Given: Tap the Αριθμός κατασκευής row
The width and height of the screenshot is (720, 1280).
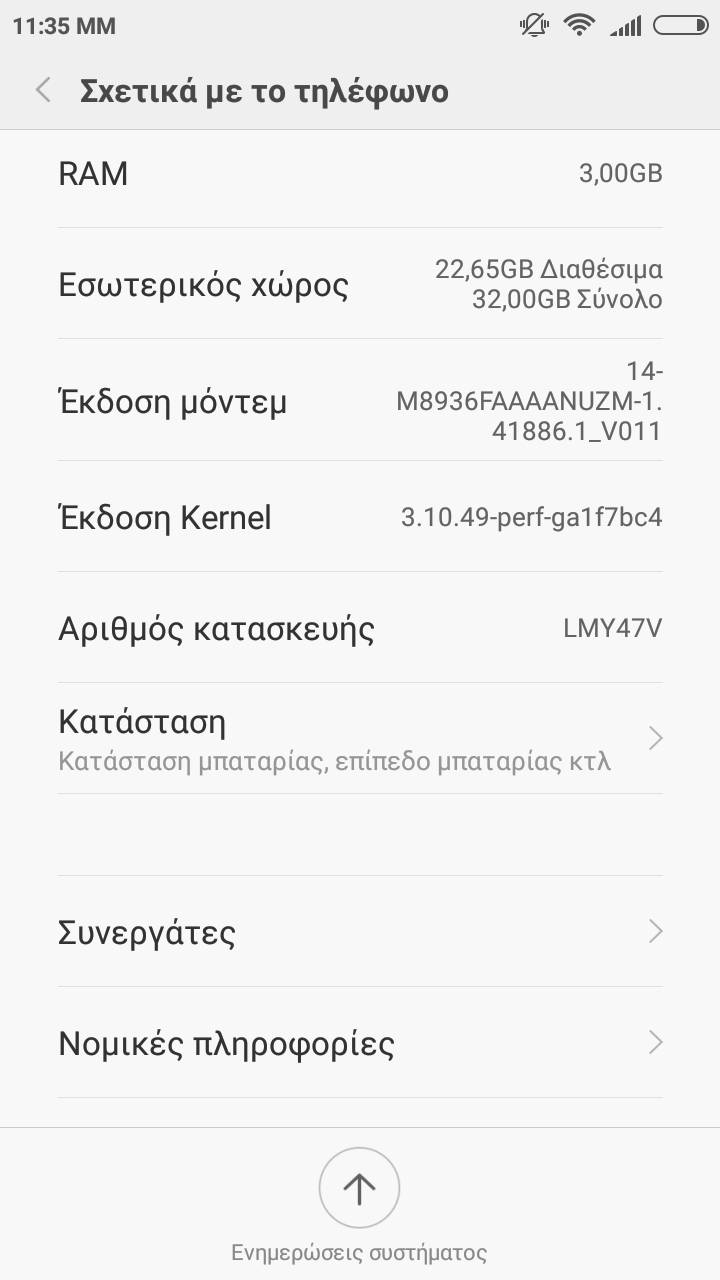Looking at the screenshot, I should click(x=360, y=629).
